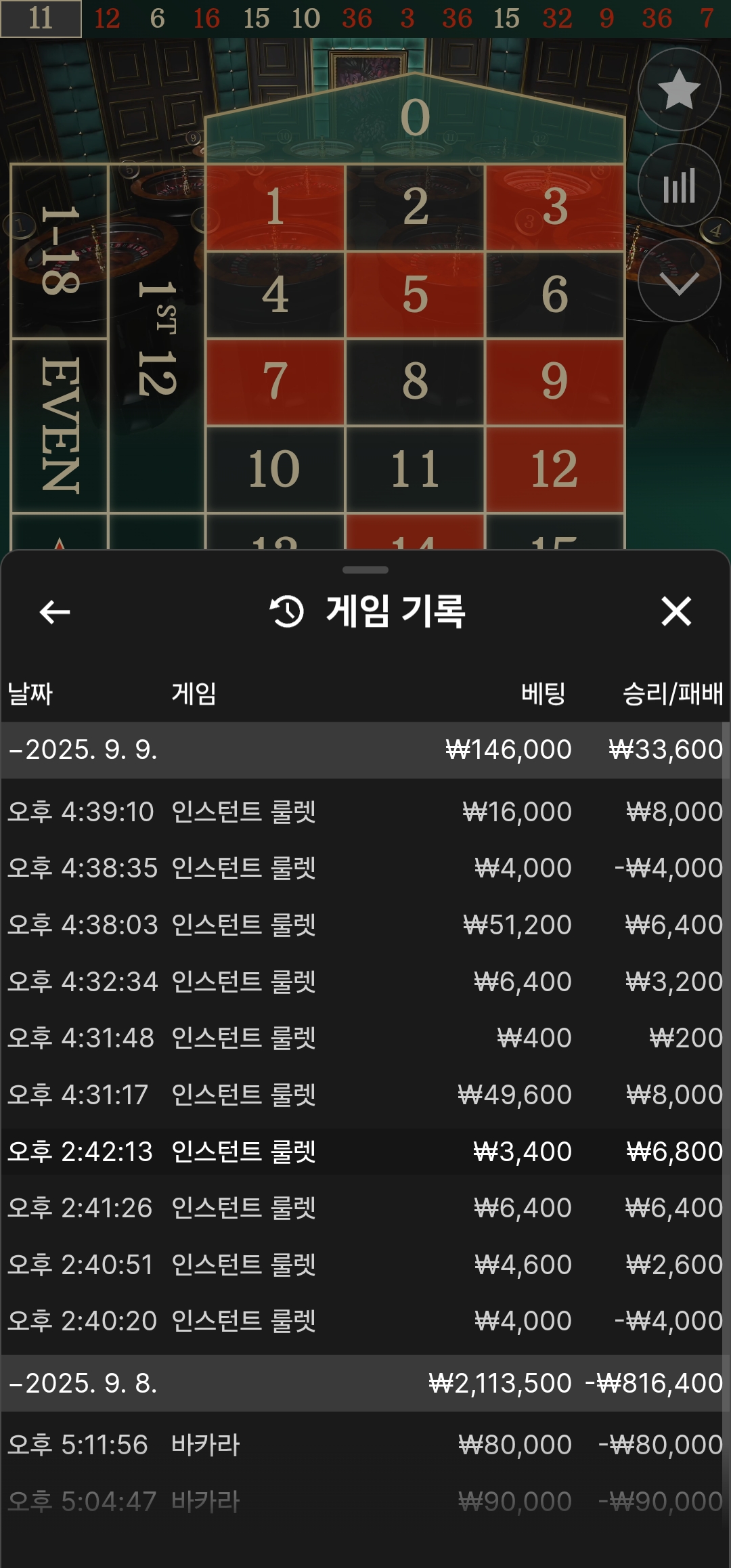The height and width of the screenshot is (1568, 731).
Task: Close the 게임 기록 panel
Action: pos(675,612)
